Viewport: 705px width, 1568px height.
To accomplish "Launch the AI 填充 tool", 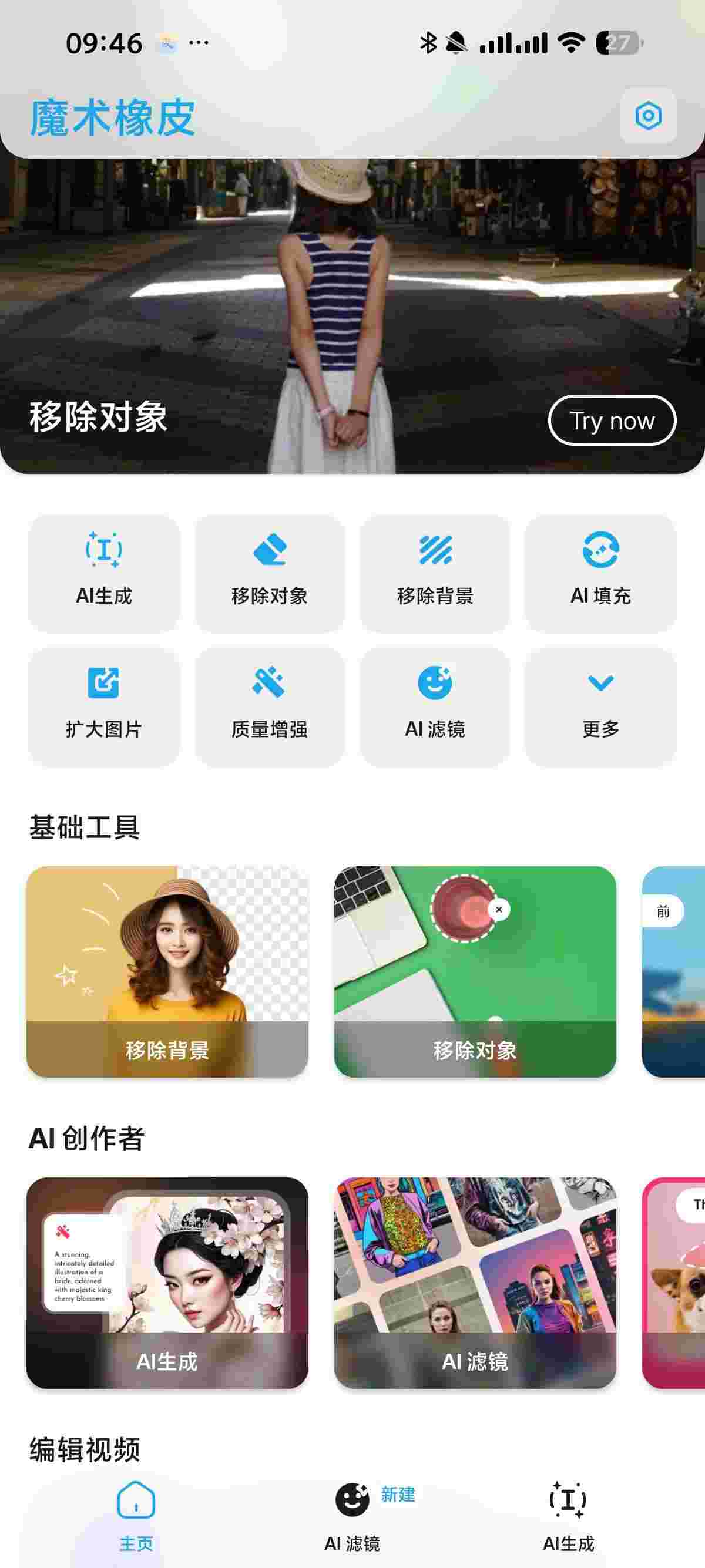I will [600, 573].
